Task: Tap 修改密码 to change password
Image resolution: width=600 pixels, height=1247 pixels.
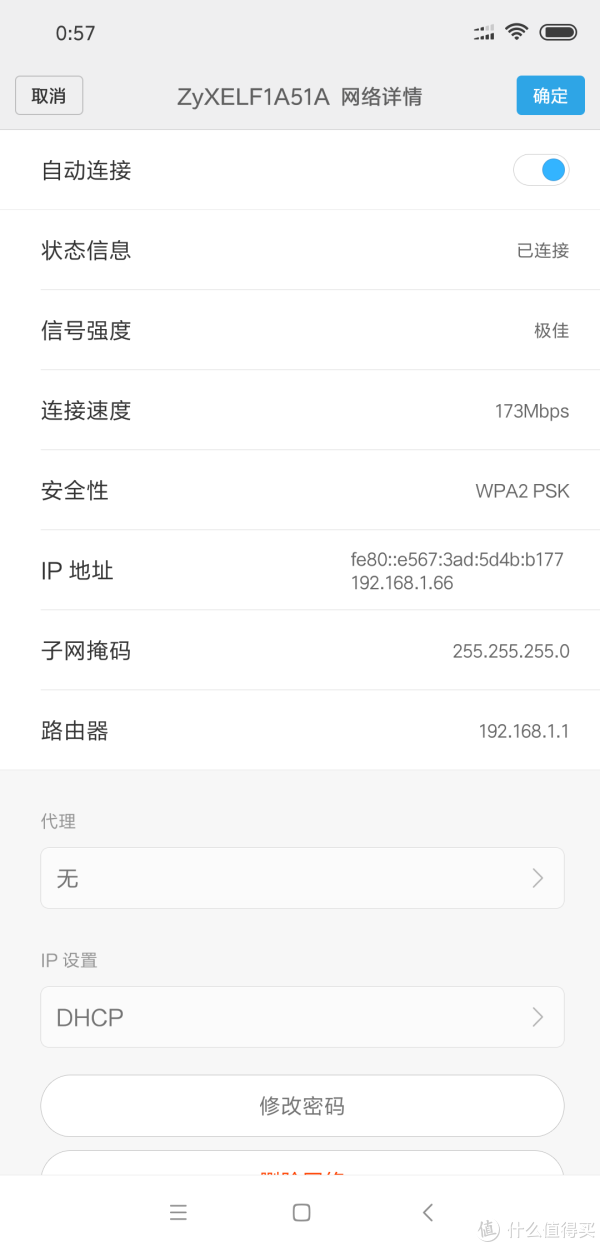Action: tap(302, 1106)
